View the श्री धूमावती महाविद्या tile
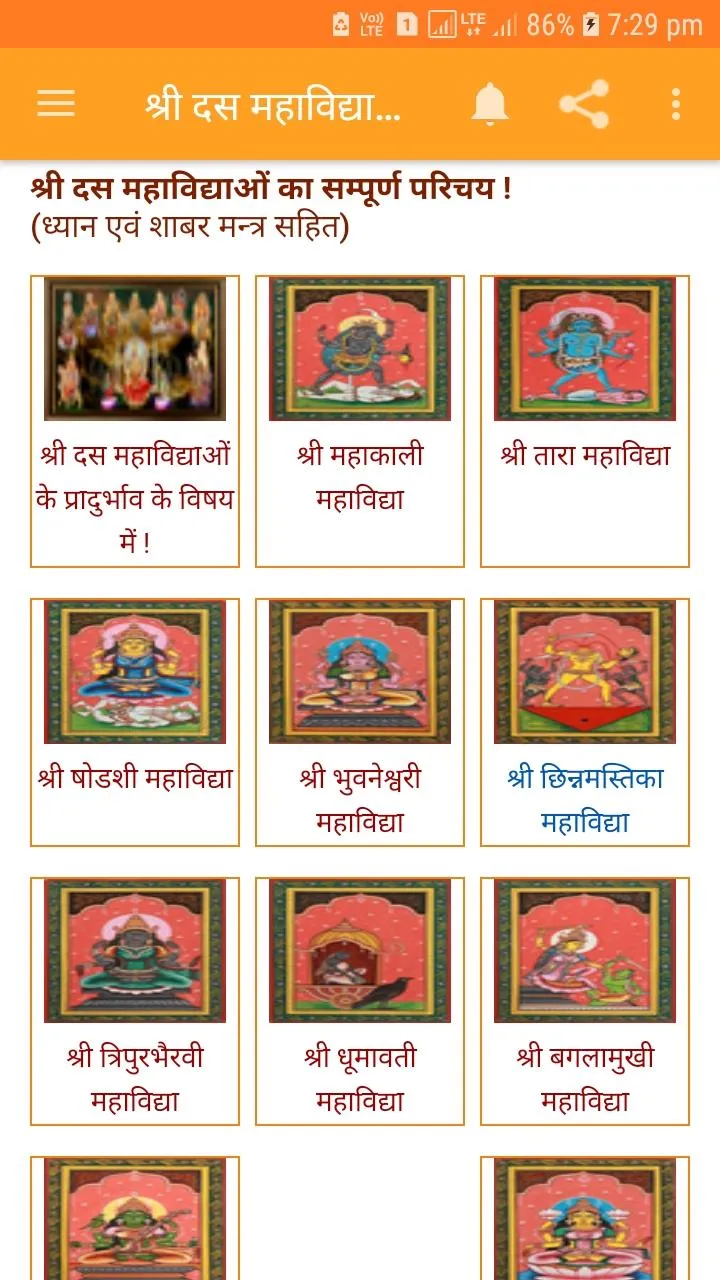The width and height of the screenshot is (720, 1280). 360,1001
